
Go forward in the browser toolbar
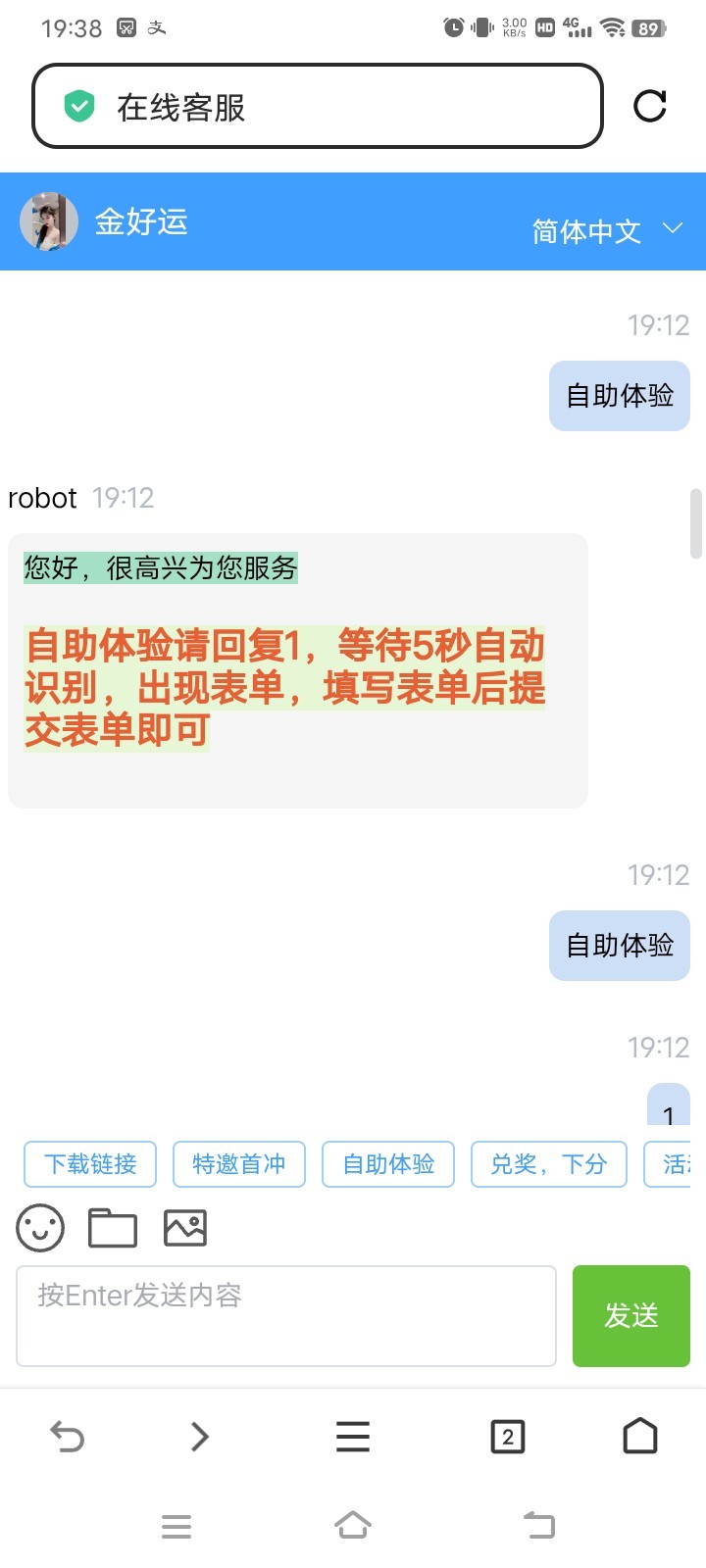coord(200,1437)
